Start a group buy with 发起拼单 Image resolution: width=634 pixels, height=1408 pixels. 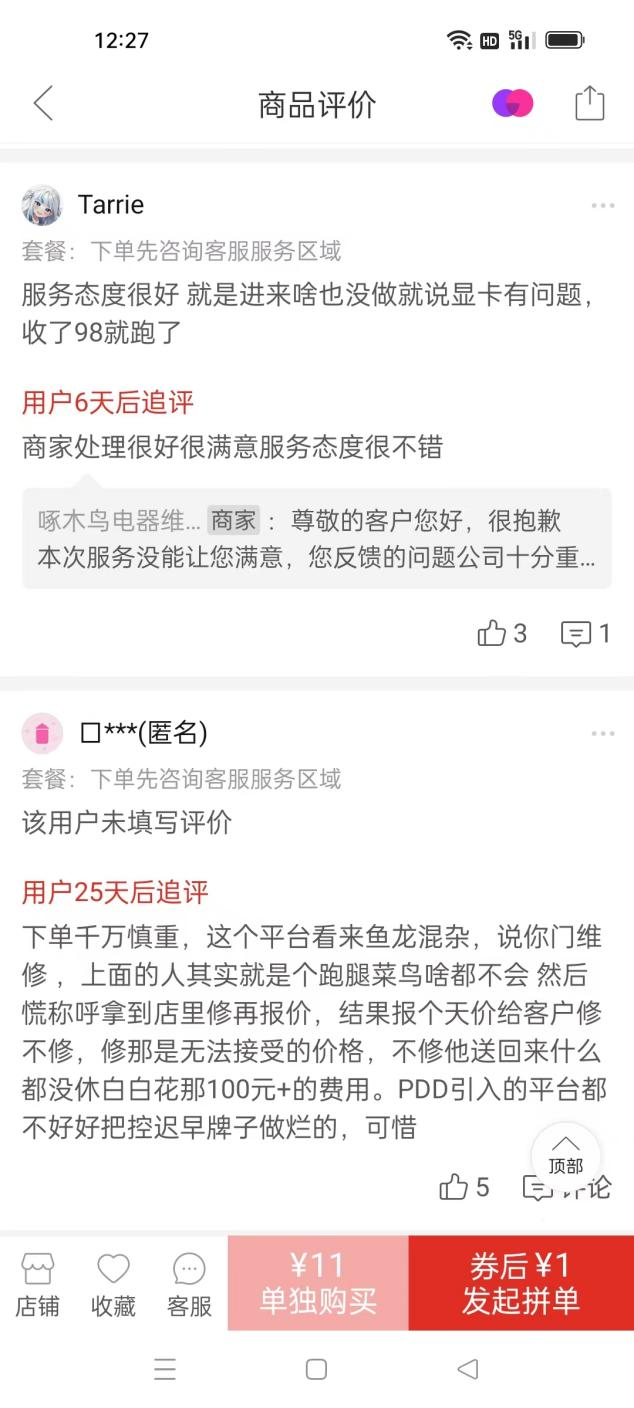521,1283
